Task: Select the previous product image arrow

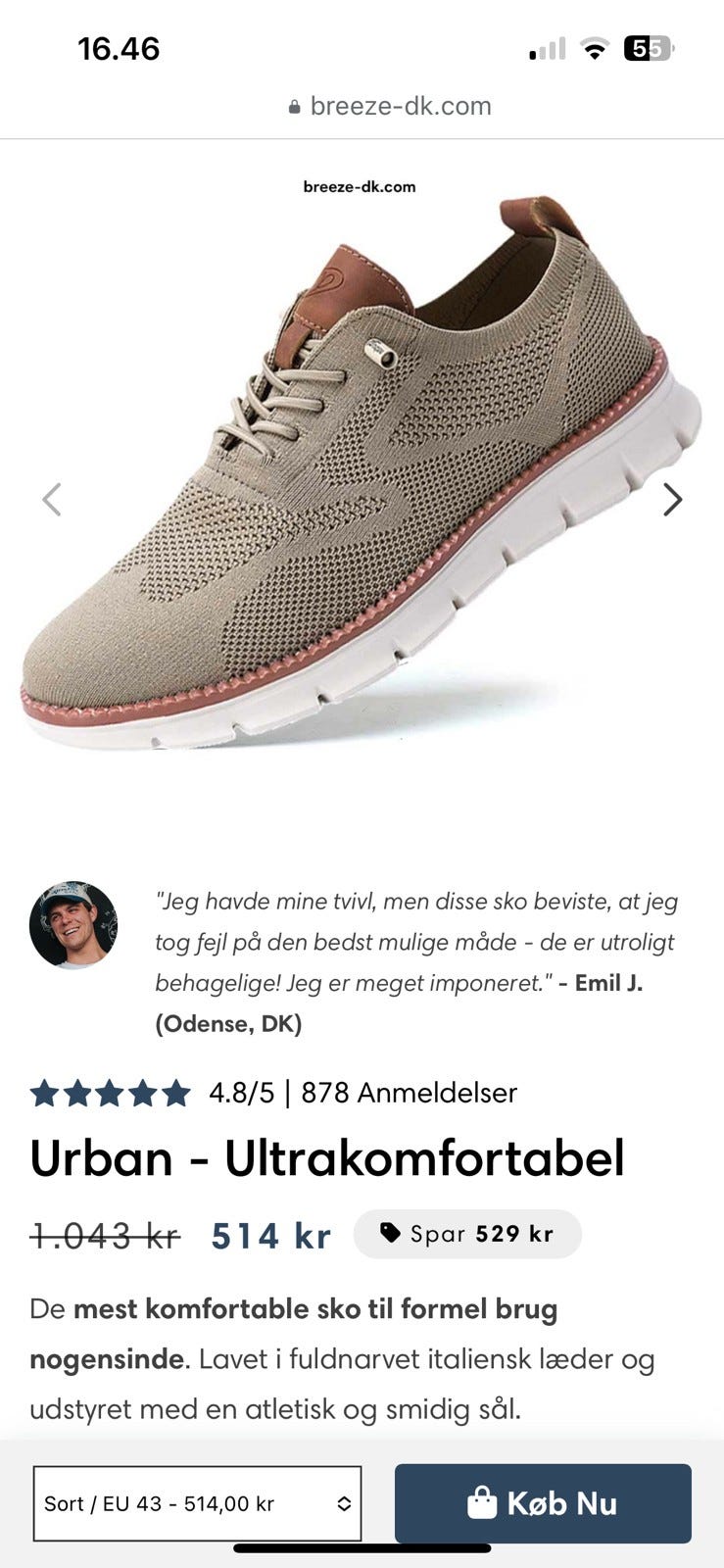Action: tap(53, 500)
